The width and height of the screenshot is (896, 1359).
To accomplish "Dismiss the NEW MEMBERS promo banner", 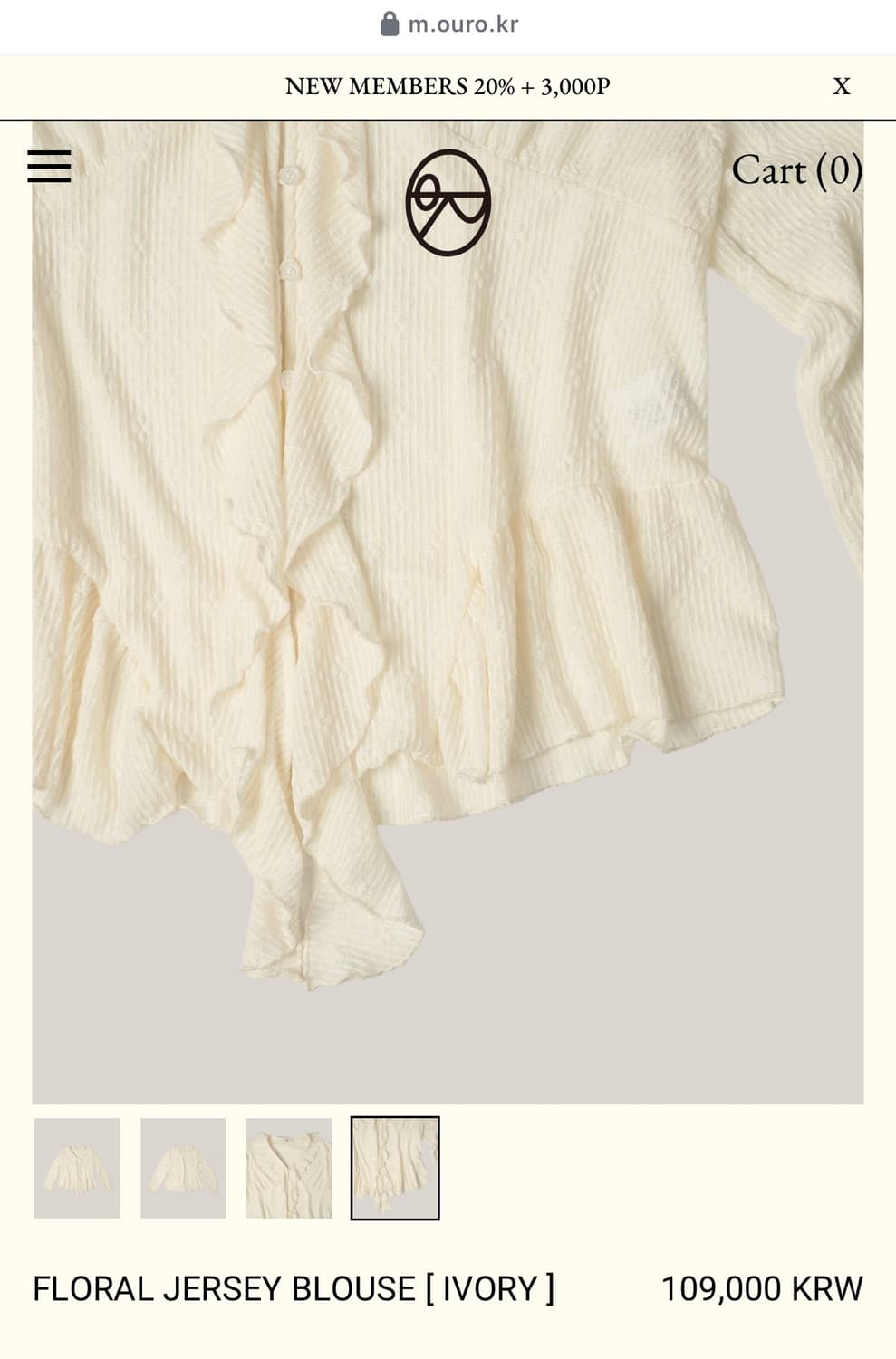I will coord(842,88).
